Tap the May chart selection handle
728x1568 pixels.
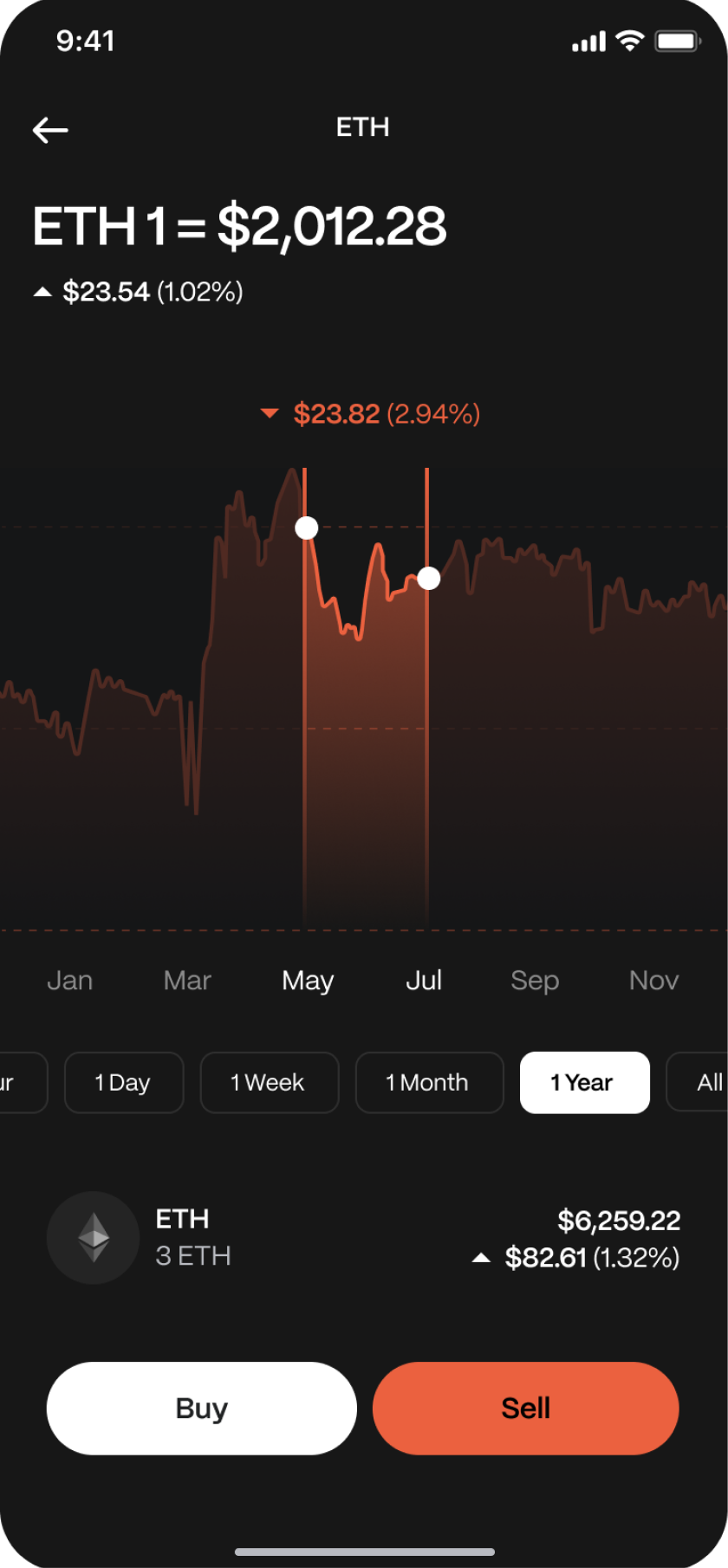point(307,528)
